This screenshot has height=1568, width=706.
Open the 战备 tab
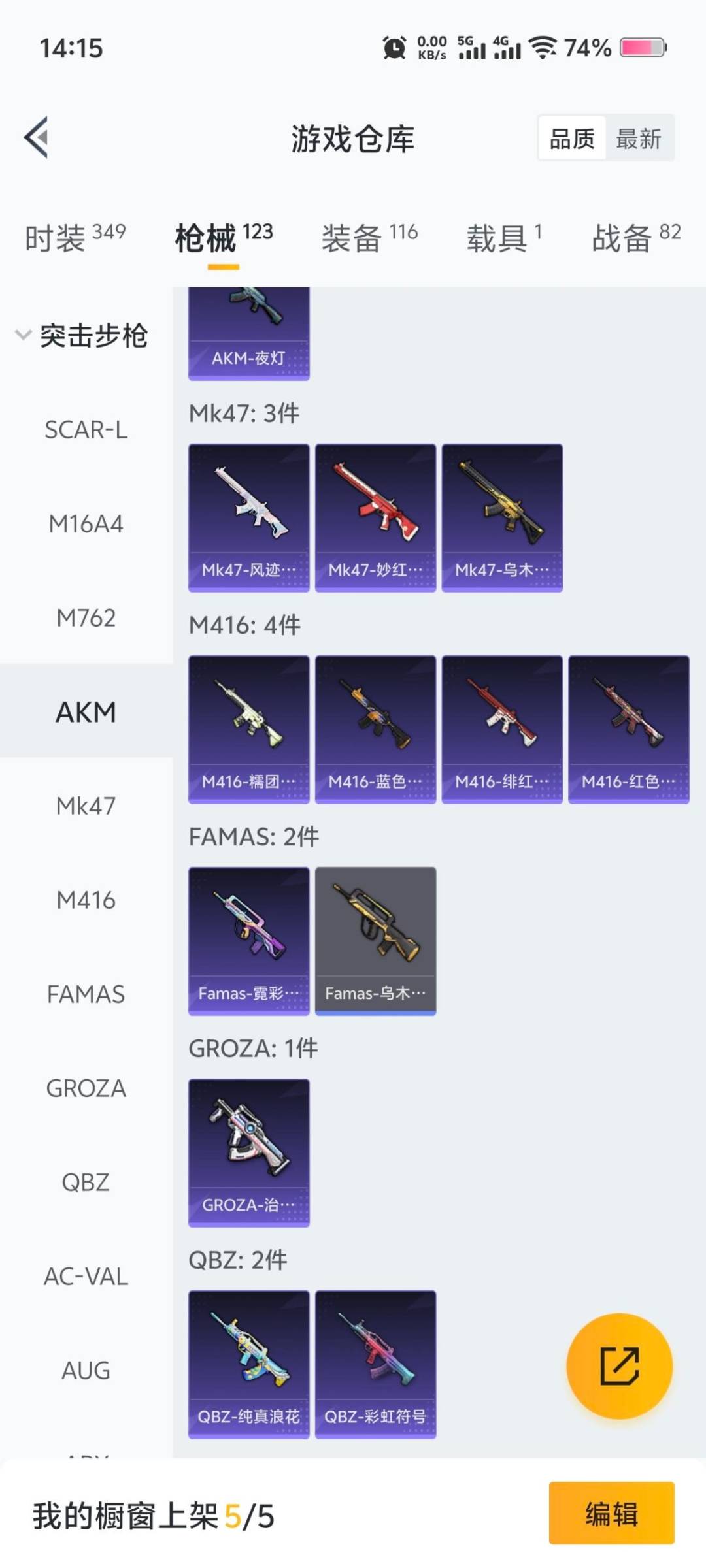tap(635, 237)
